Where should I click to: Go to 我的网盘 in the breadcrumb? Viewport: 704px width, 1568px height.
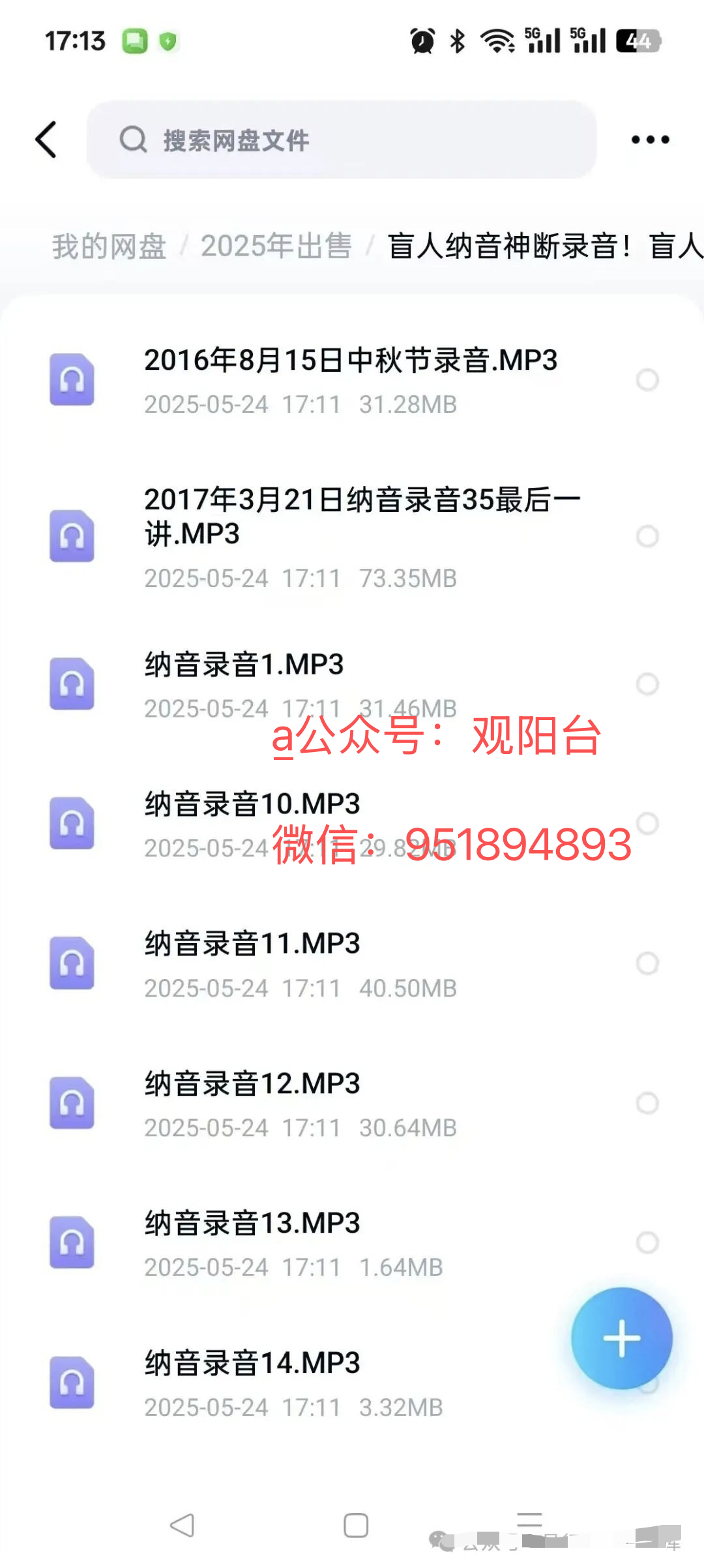[x=109, y=247]
